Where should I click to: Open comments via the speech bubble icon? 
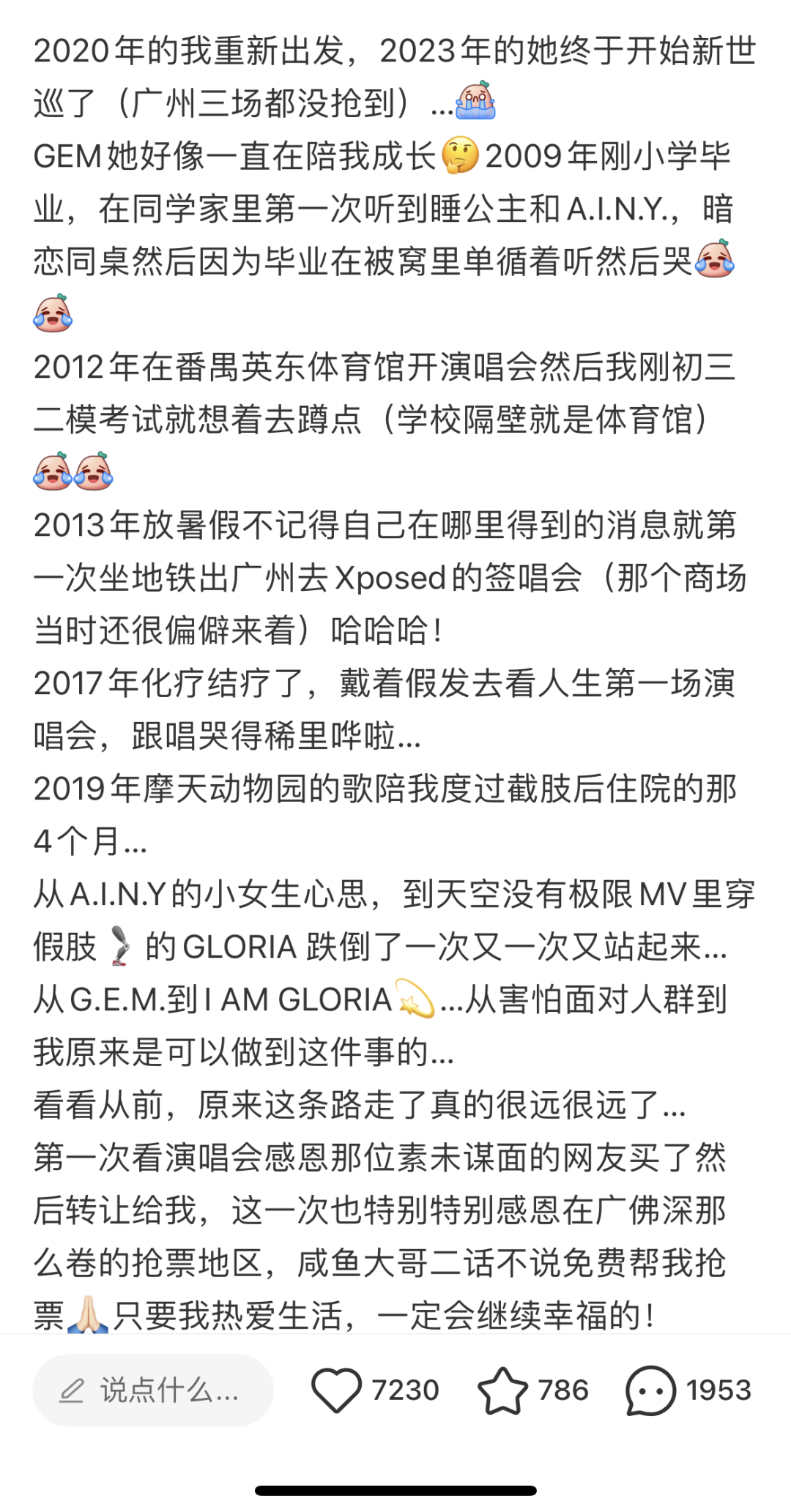(650, 1390)
